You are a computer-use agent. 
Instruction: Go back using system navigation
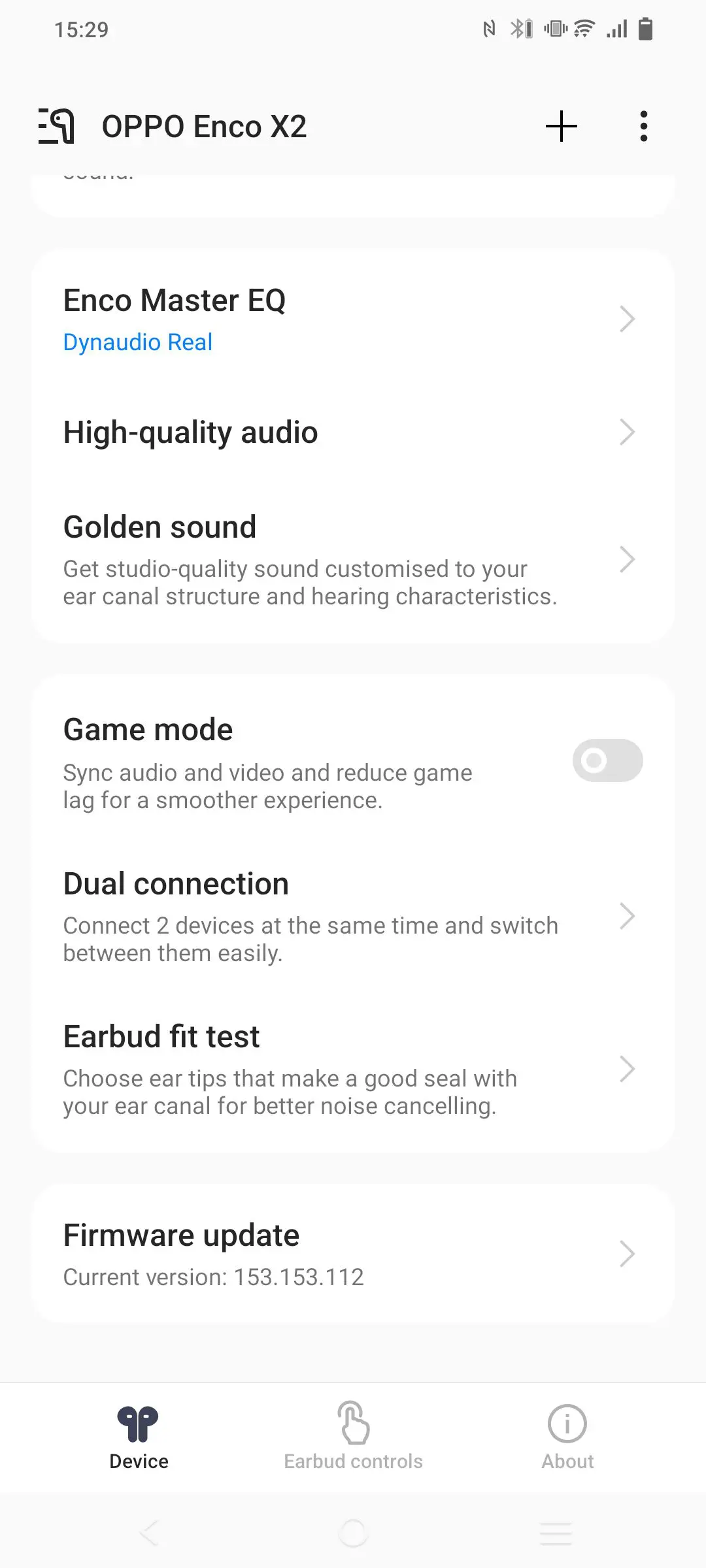[150, 1533]
